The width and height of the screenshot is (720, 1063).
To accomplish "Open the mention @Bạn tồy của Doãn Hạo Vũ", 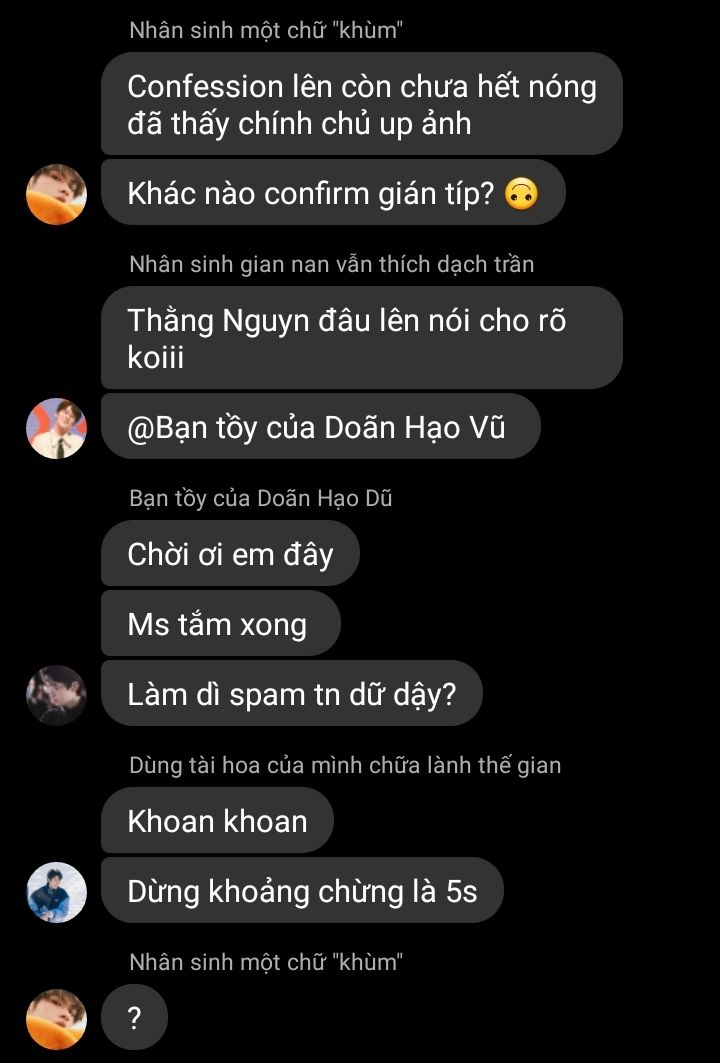I will point(316,427).
